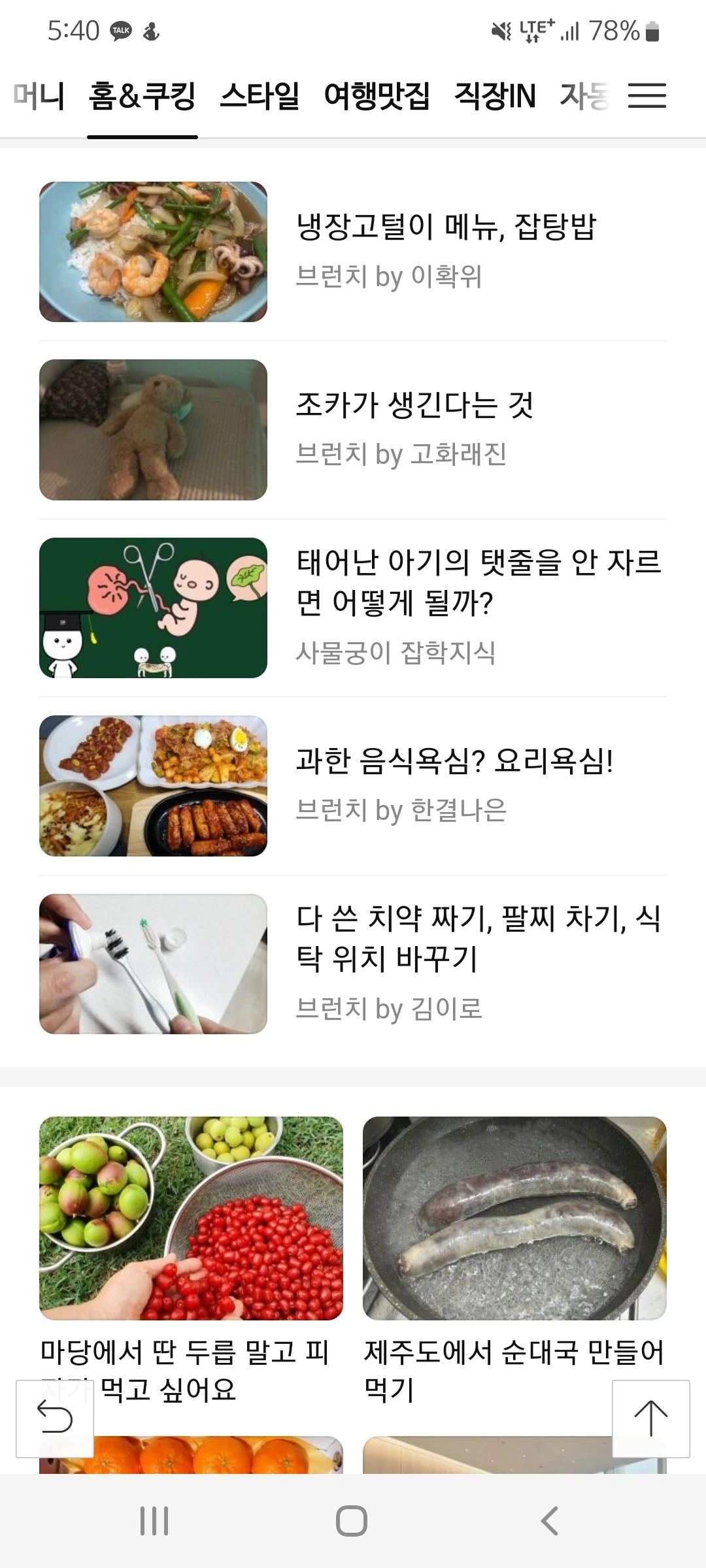Open the hamburger category menu
This screenshot has height=1568, width=706.
tap(647, 95)
